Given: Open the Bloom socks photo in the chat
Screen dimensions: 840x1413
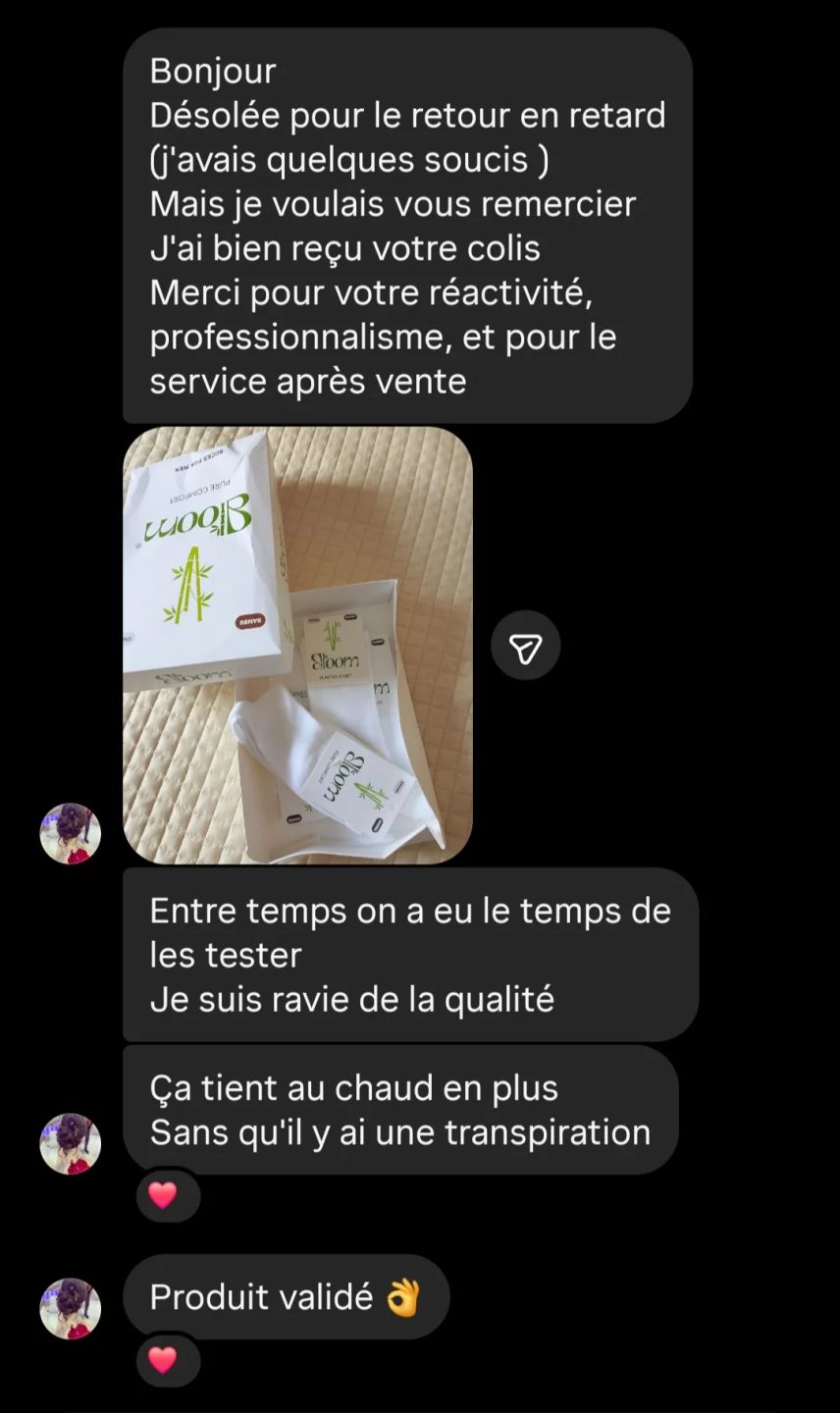Looking at the screenshot, I should click(297, 646).
